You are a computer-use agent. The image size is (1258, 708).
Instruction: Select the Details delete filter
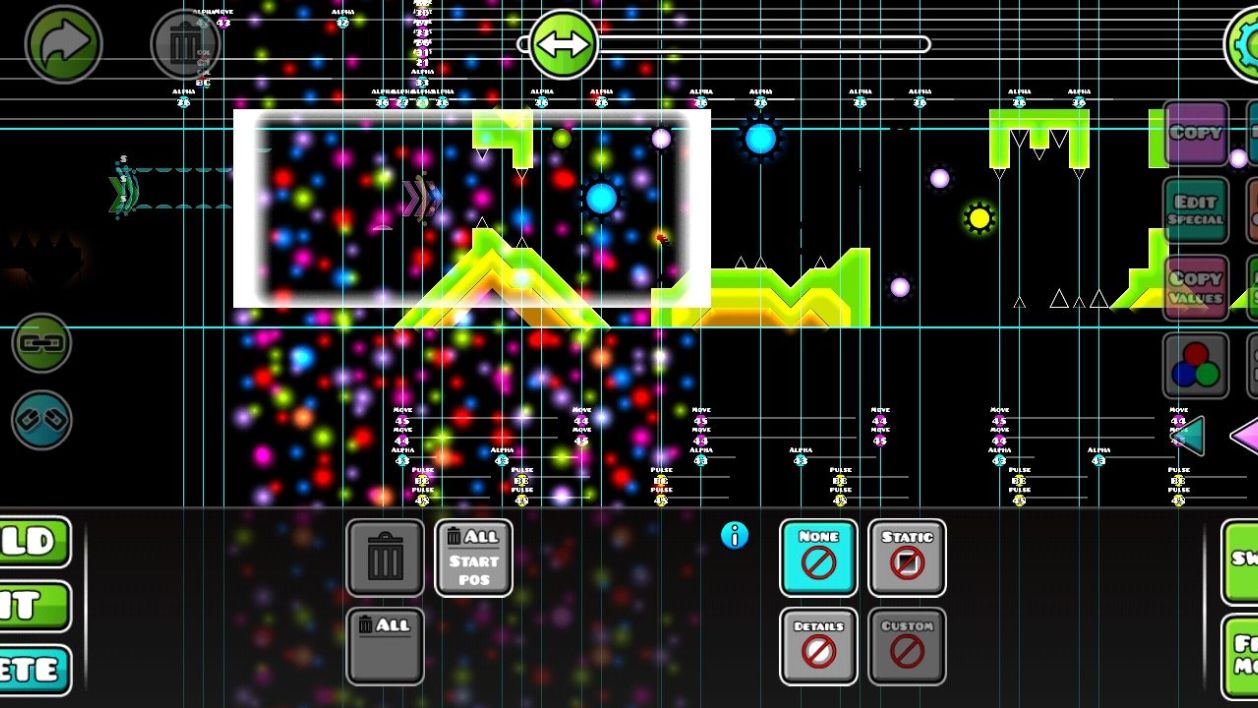point(818,646)
